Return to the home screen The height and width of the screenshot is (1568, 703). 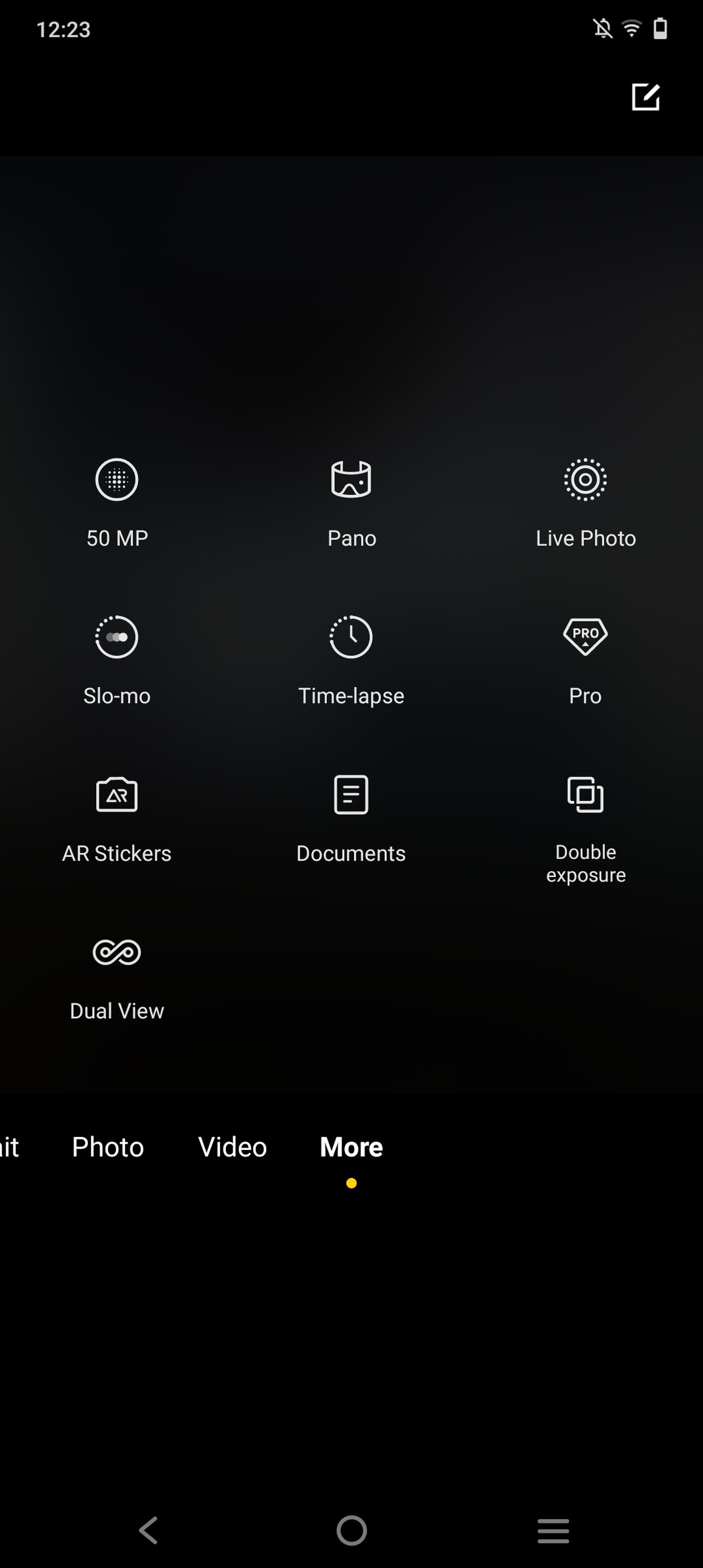point(352,1530)
